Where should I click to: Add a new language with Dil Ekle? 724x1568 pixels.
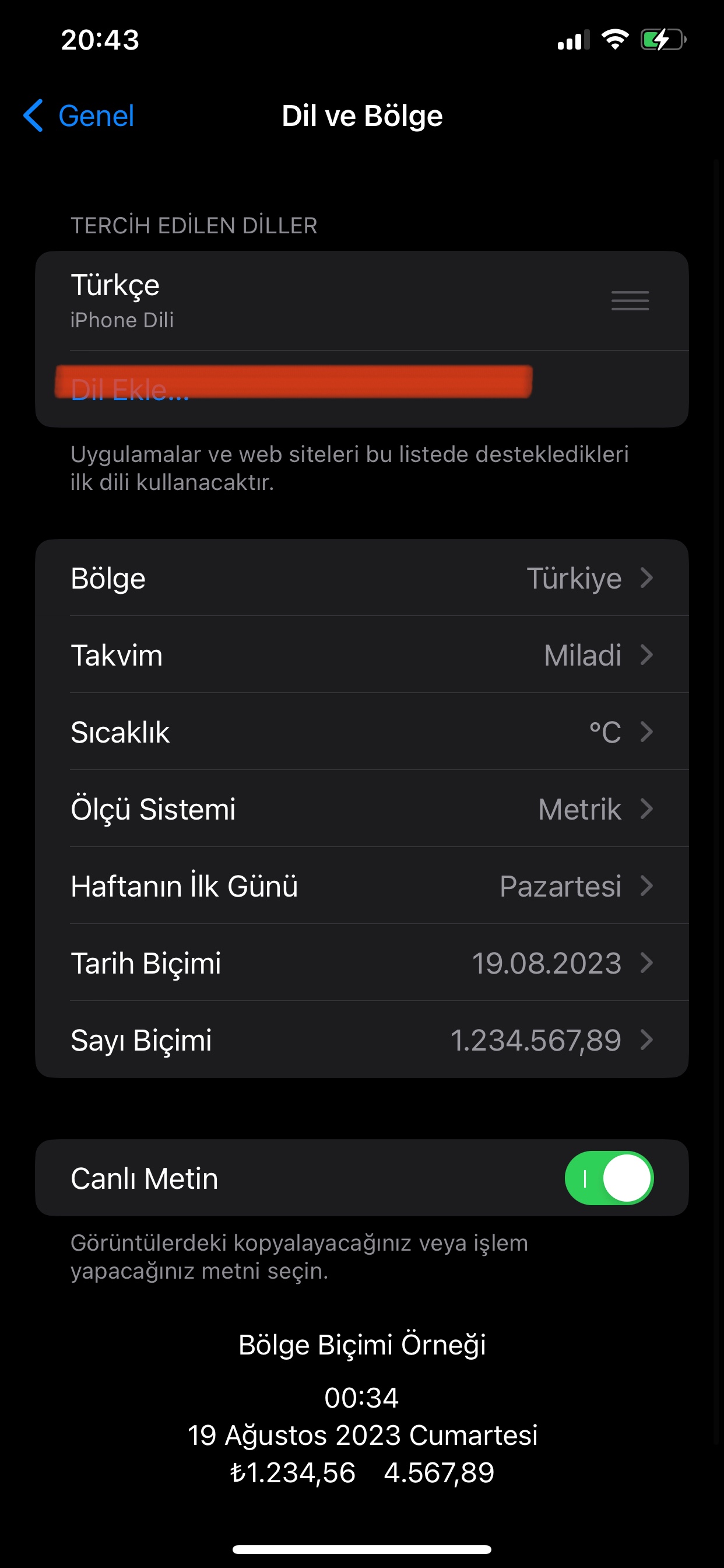[130, 390]
